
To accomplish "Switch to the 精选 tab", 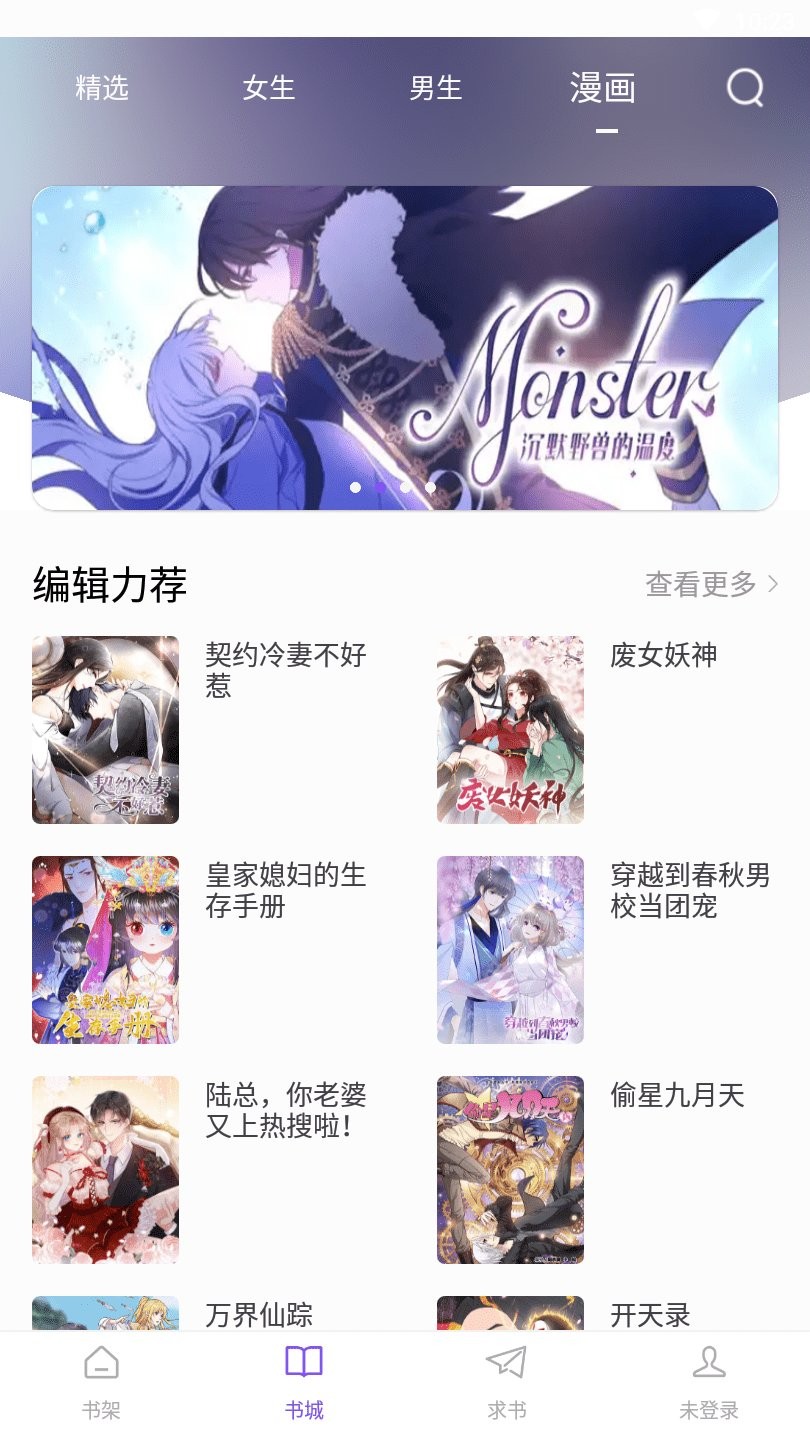I will pos(101,89).
